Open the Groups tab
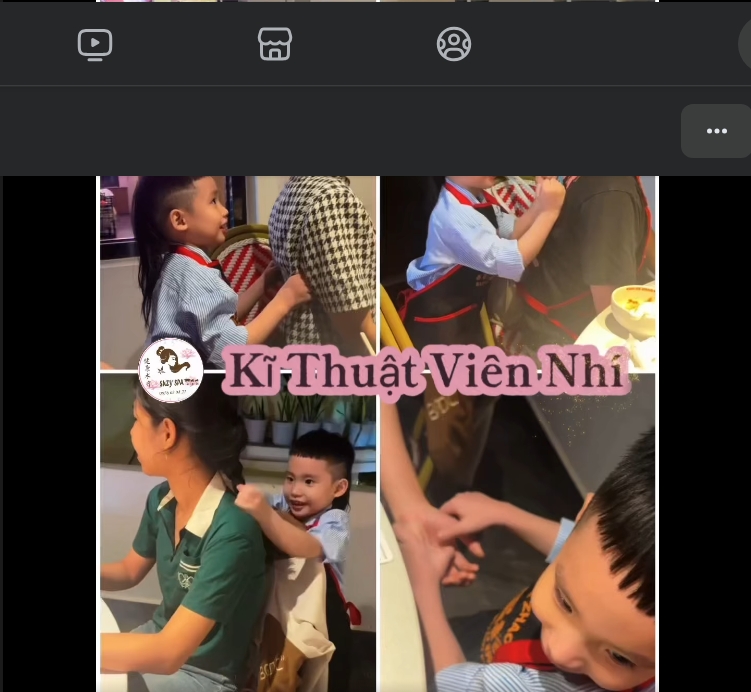 coord(453,44)
